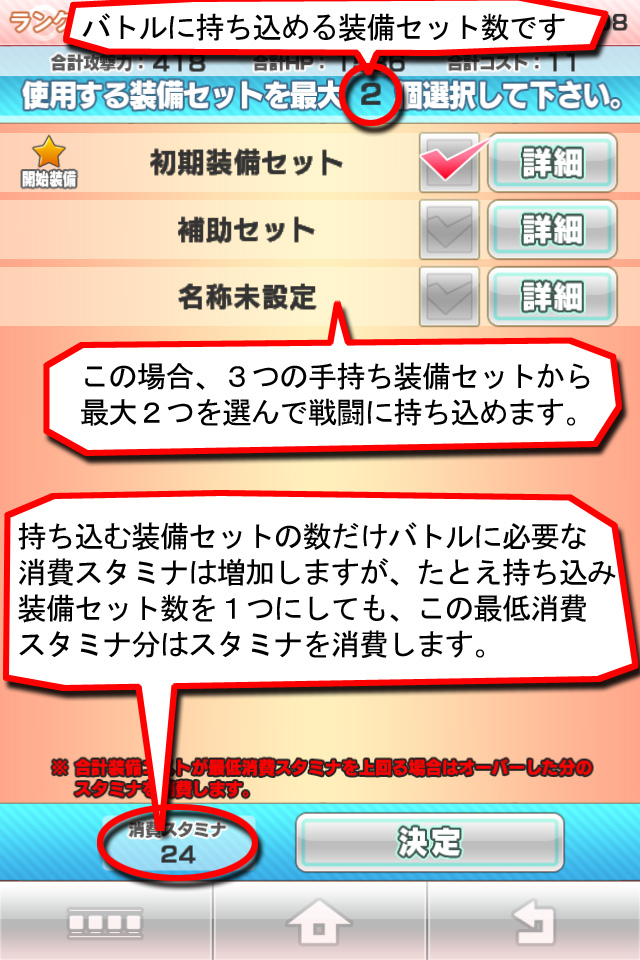
Task: Open 詳細 for 初期装備セット
Action: 551,163
